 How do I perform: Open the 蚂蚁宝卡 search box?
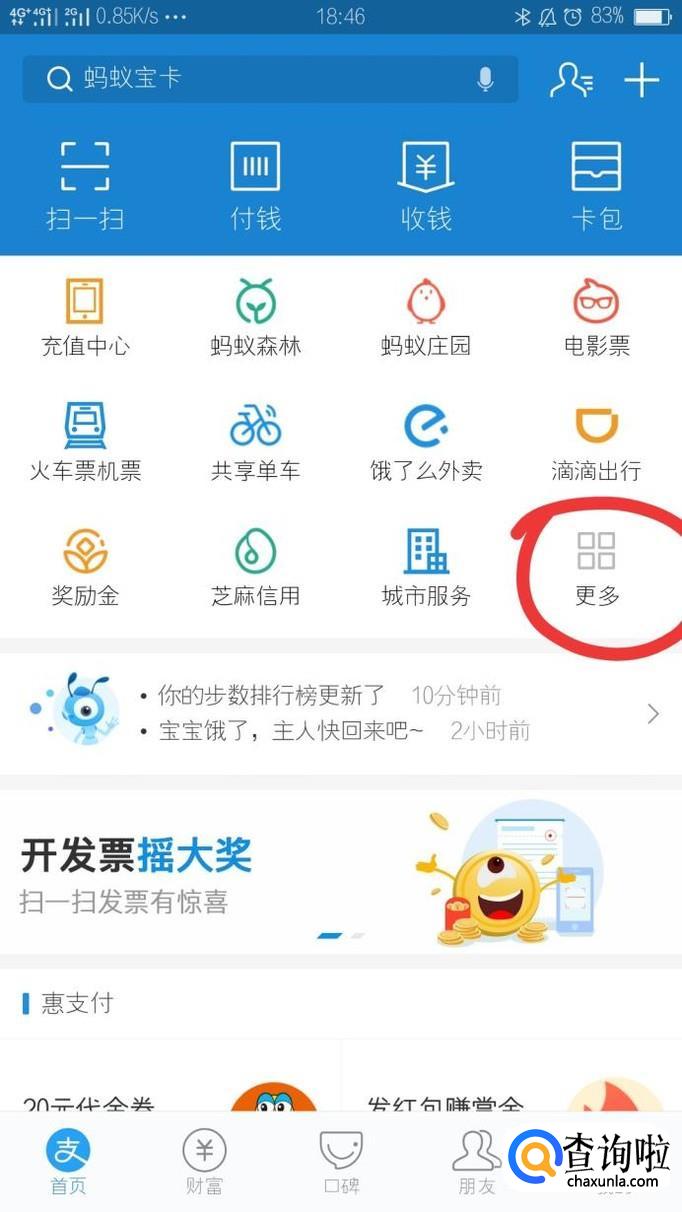point(250,79)
